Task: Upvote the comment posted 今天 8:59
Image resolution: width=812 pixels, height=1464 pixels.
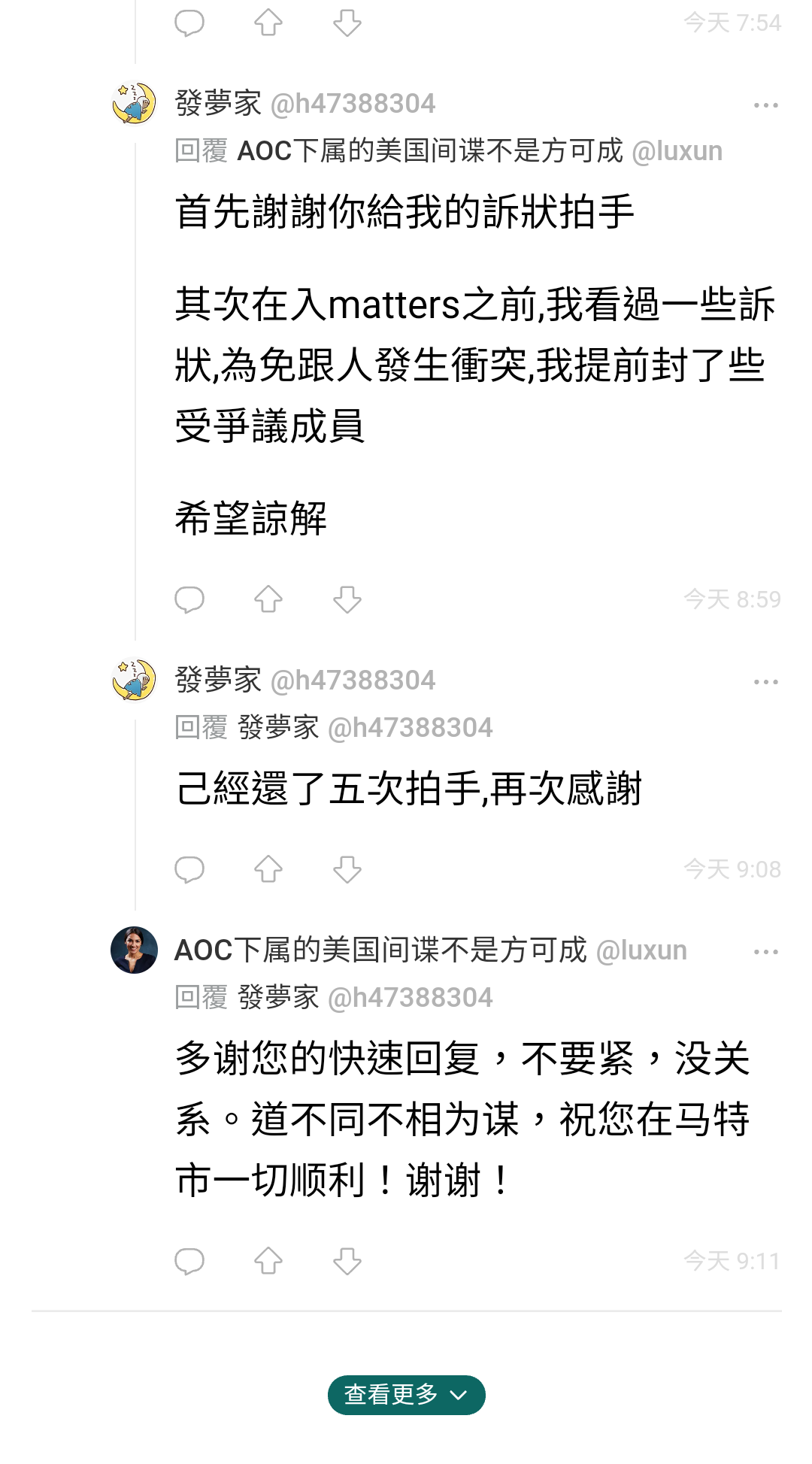Action: pos(268,599)
